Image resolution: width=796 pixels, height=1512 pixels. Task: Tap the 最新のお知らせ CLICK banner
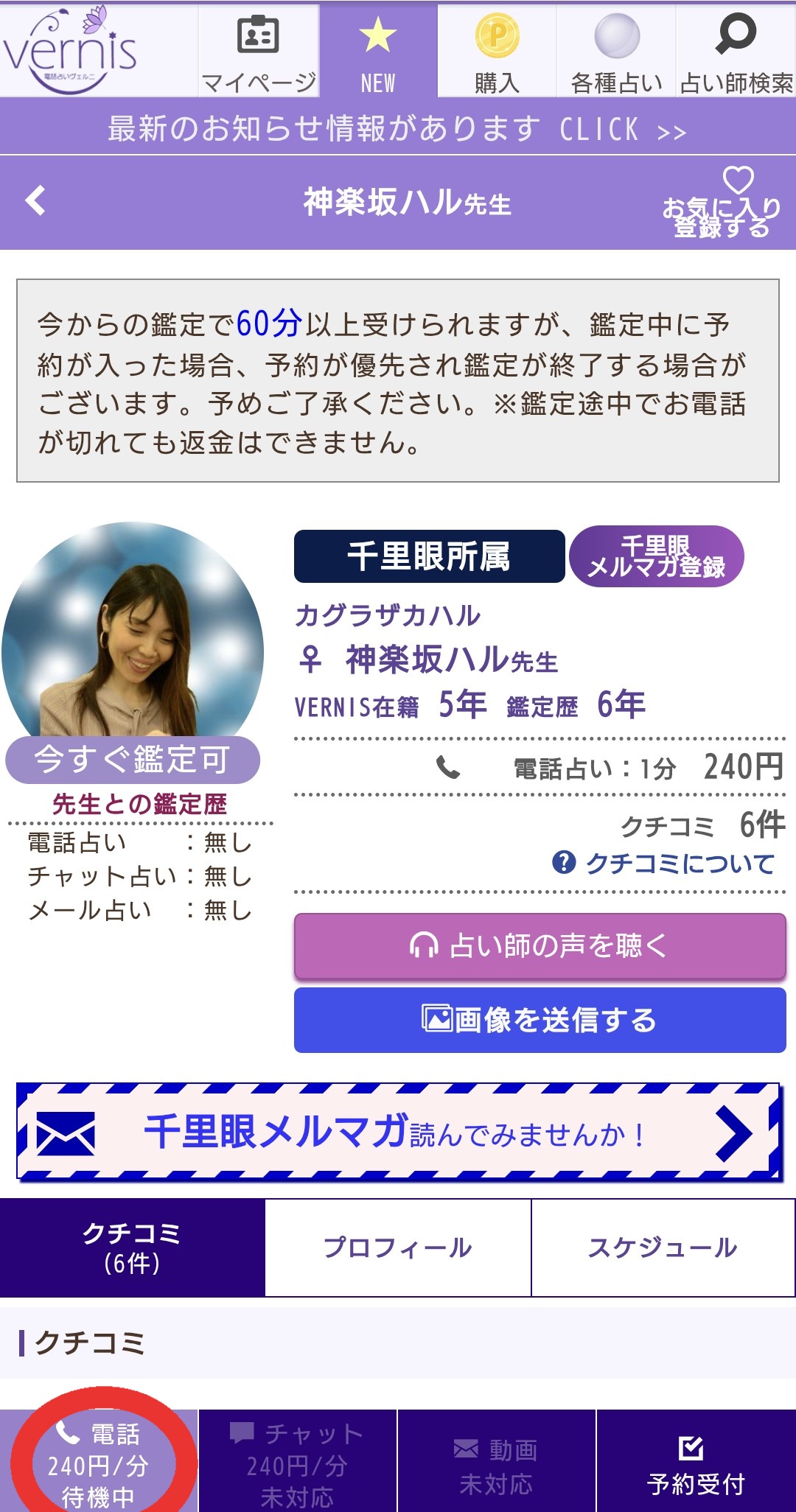398,129
